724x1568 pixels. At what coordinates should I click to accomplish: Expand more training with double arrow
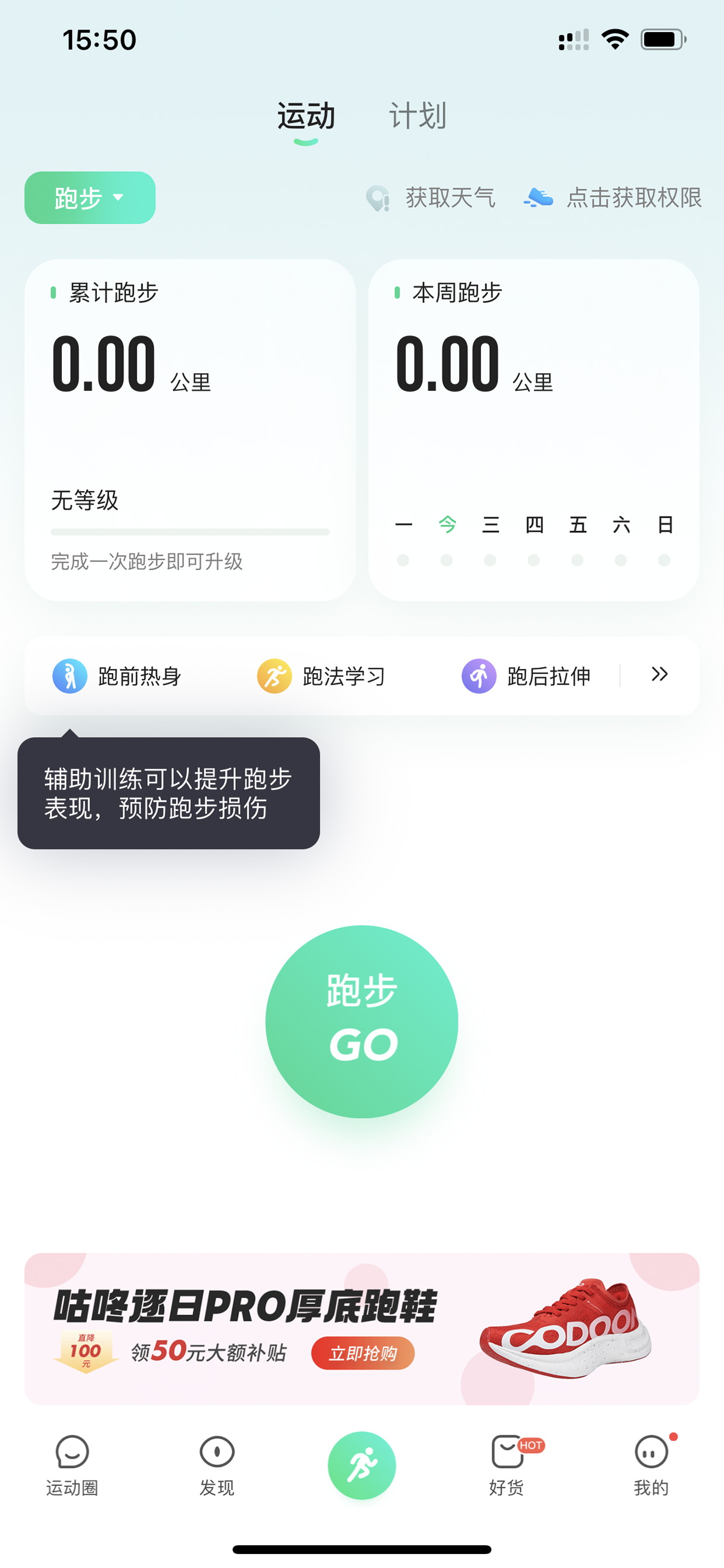[x=660, y=674]
